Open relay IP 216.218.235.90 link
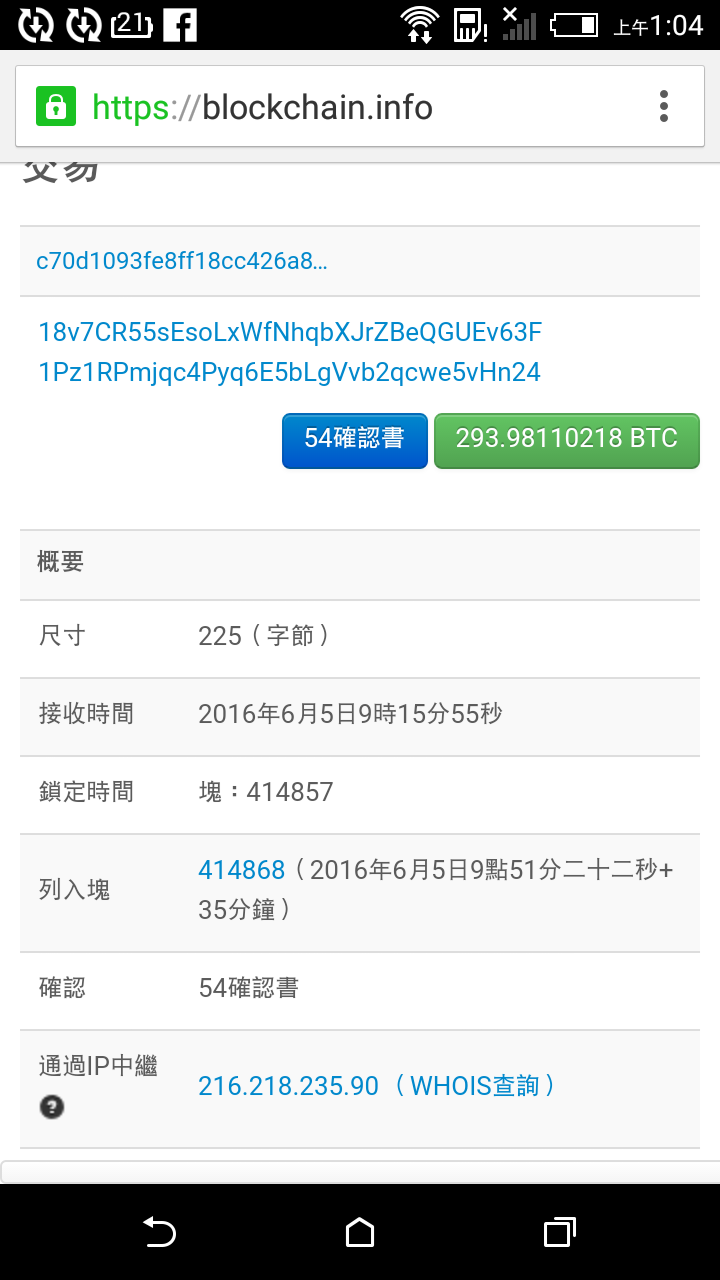The width and height of the screenshot is (720, 1280). tap(289, 1086)
